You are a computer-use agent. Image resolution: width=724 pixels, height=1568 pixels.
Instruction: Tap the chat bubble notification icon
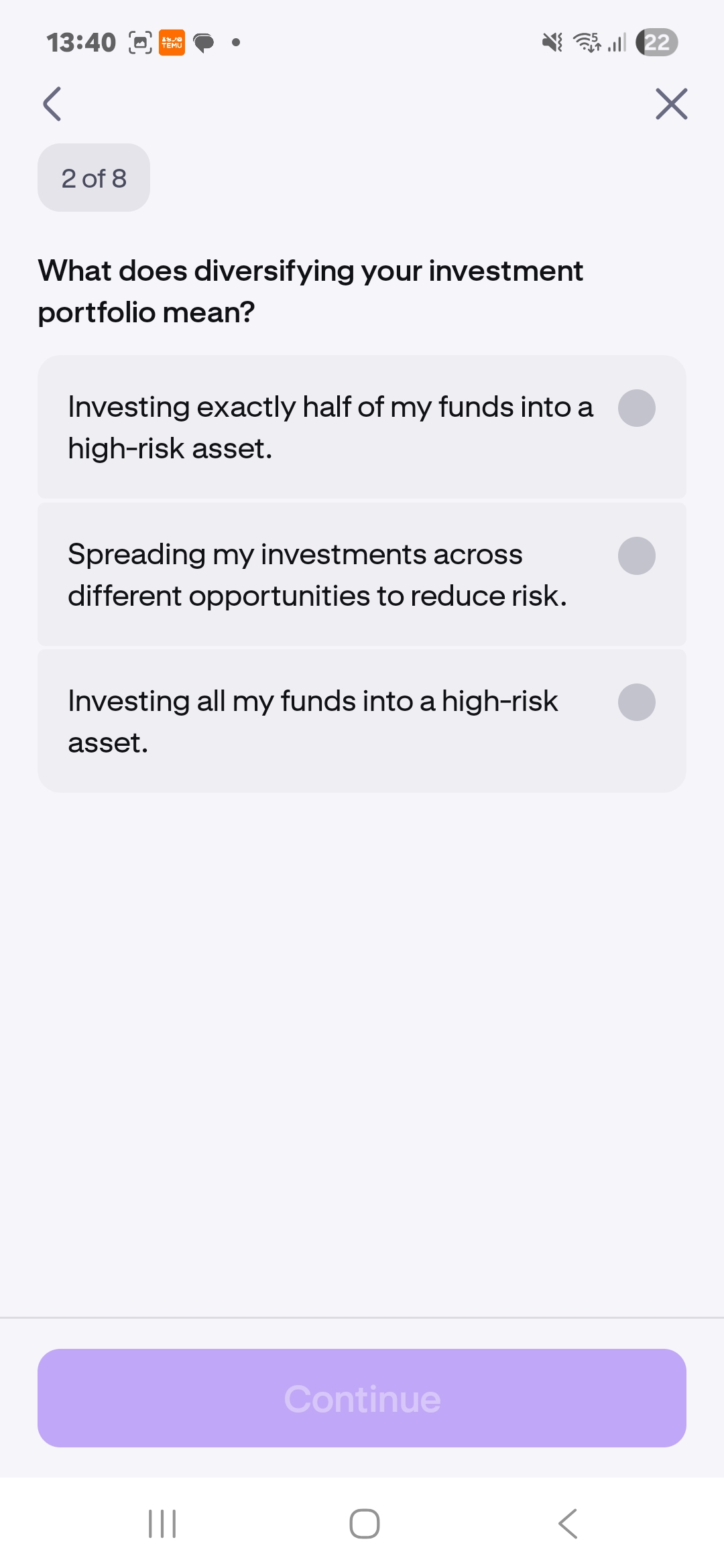pyautogui.click(x=204, y=42)
